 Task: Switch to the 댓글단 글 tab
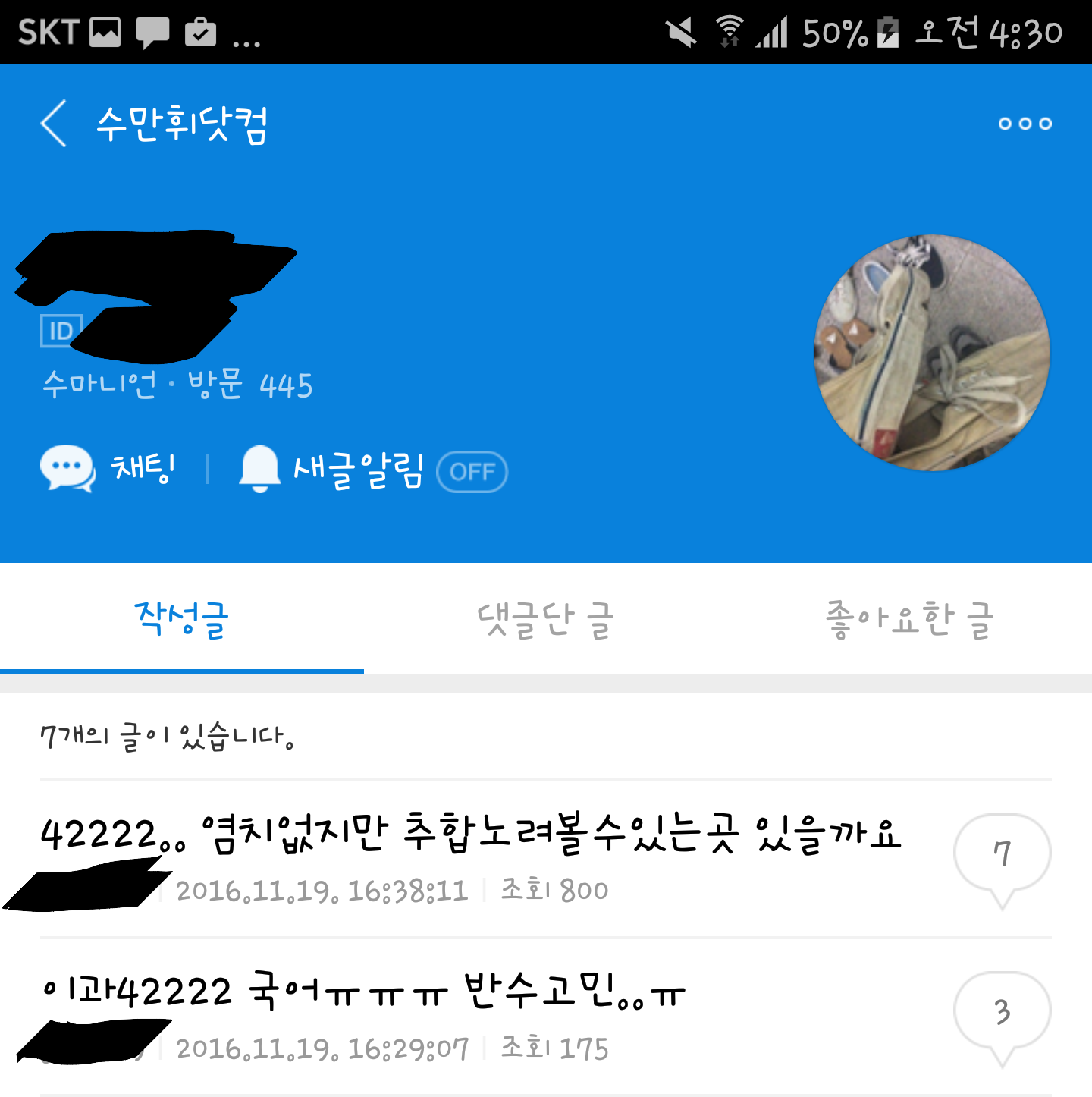coord(545,620)
